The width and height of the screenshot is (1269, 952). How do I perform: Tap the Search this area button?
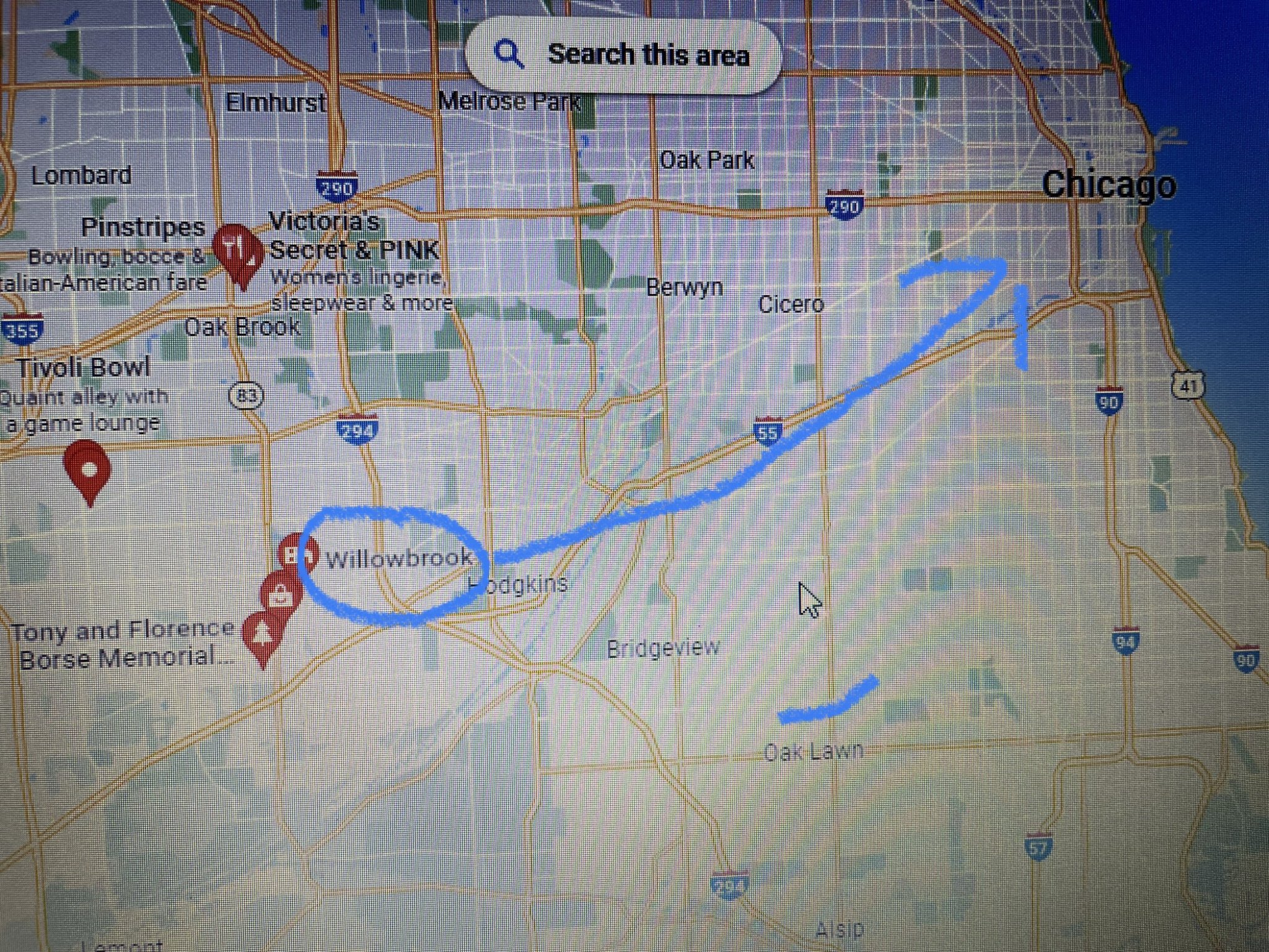623,55
